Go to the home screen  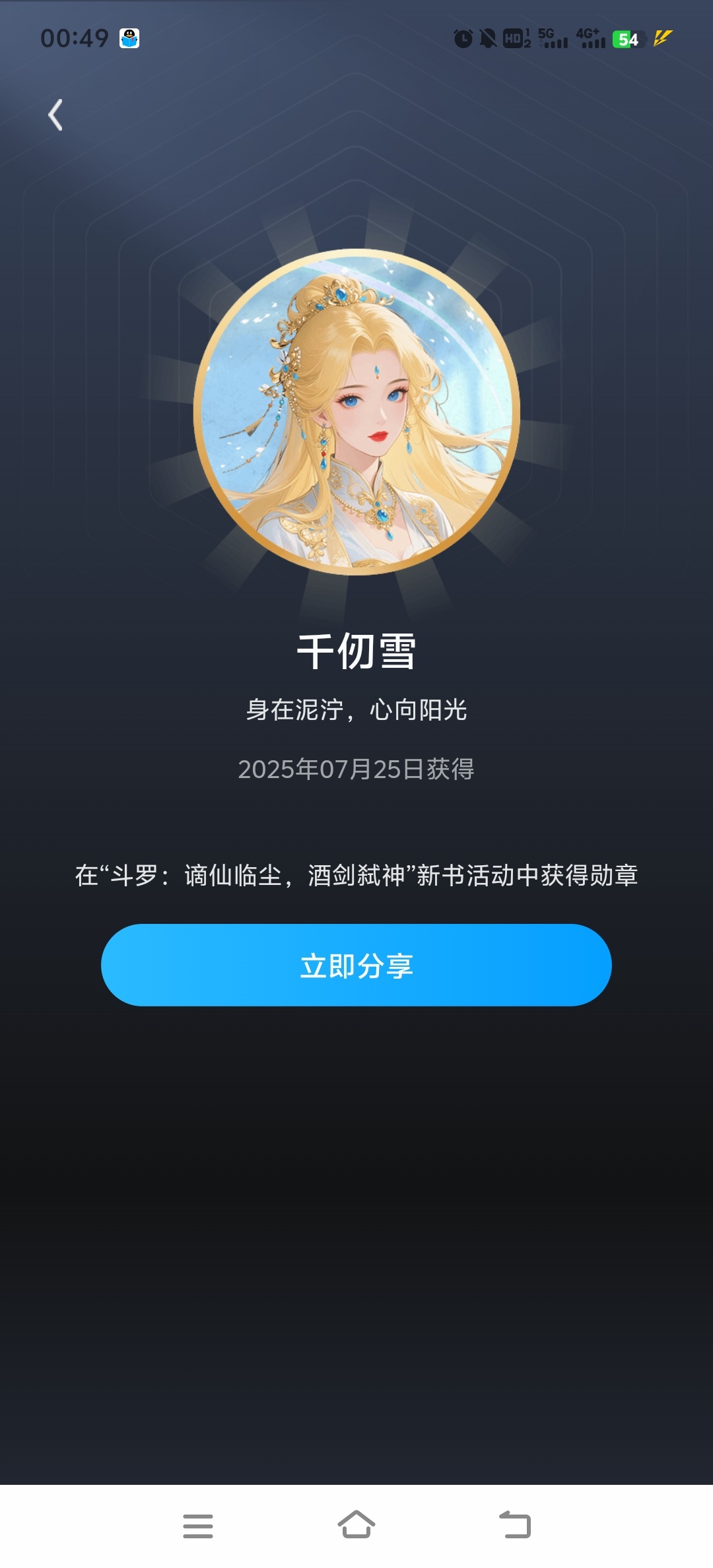coord(356,1524)
